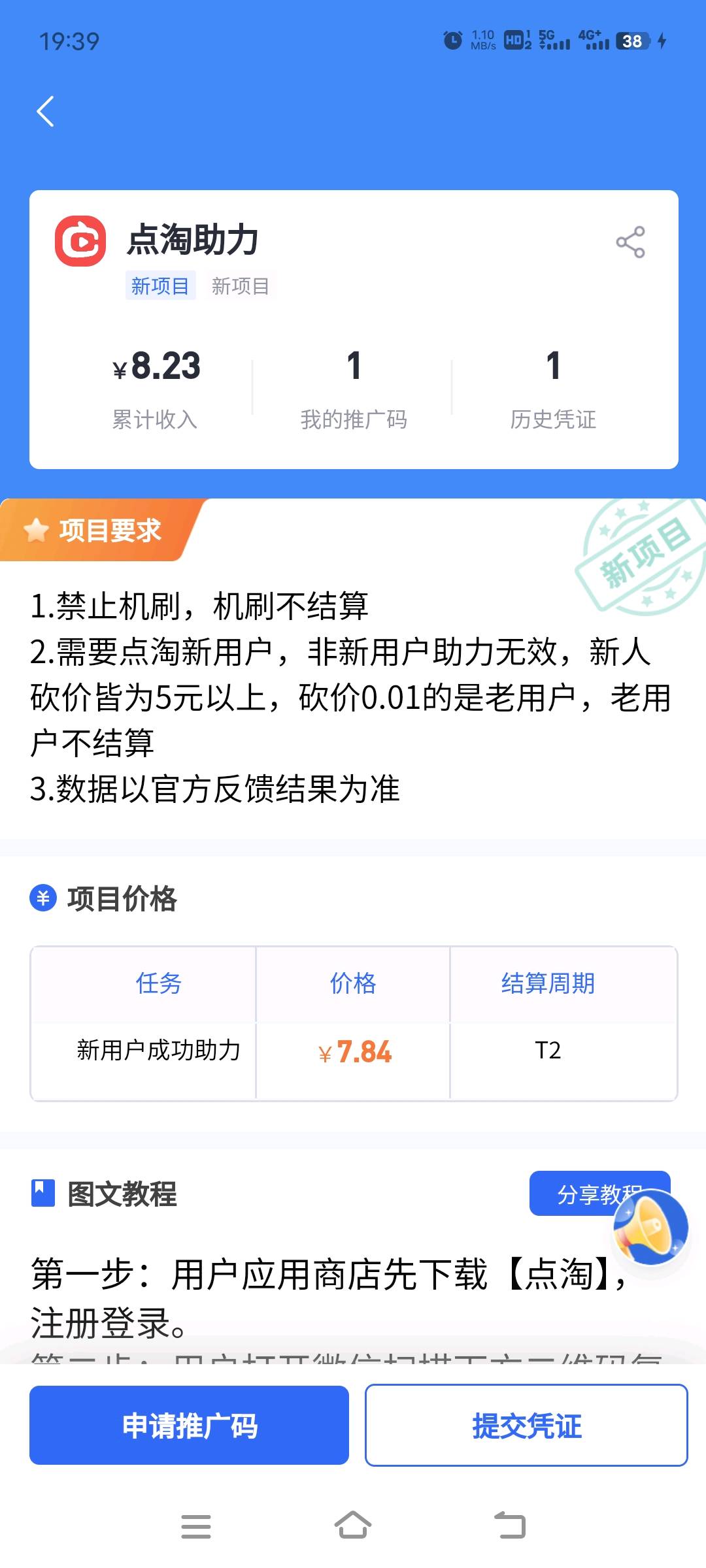Go to the system home screen
706x1568 pixels.
pyautogui.click(x=353, y=1526)
